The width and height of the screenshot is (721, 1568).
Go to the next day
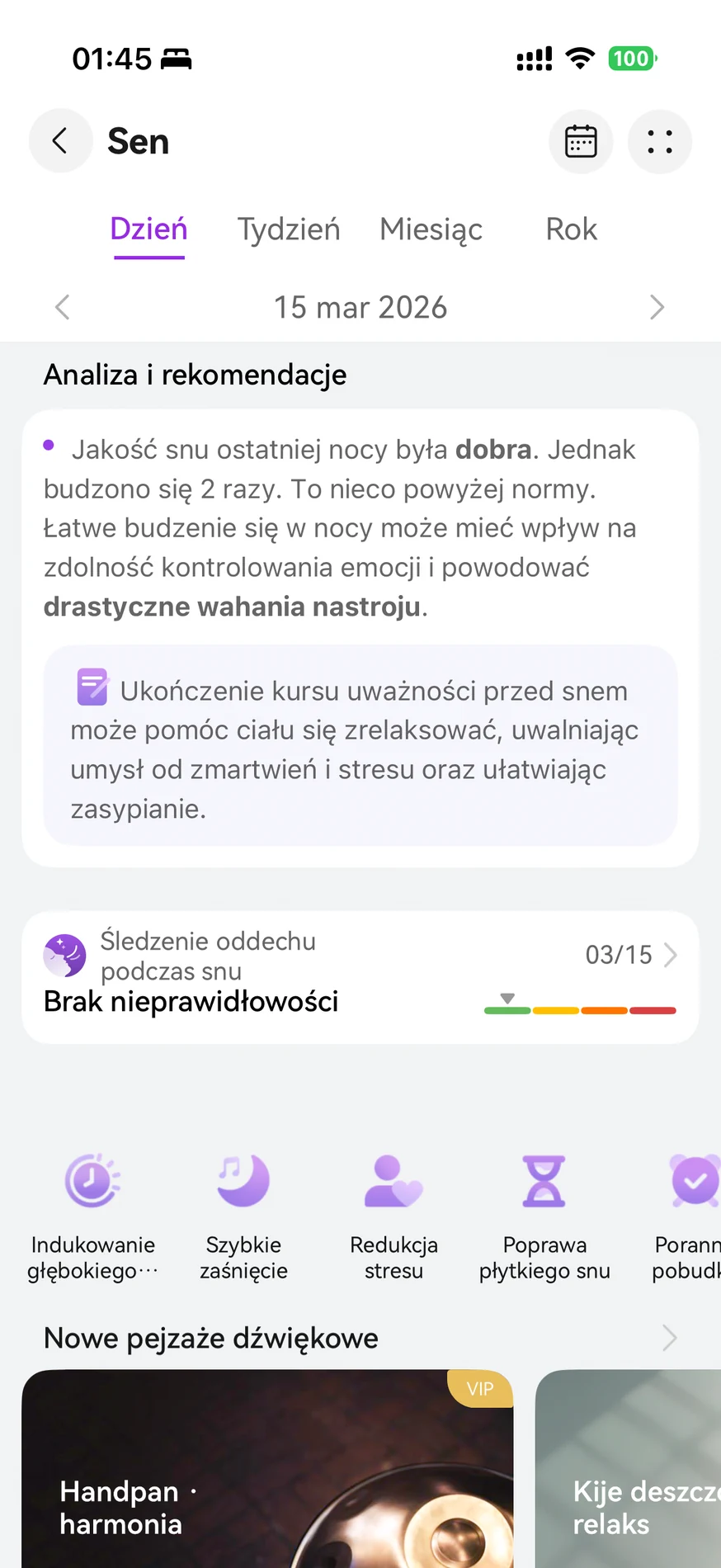click(x=657, y=307)
